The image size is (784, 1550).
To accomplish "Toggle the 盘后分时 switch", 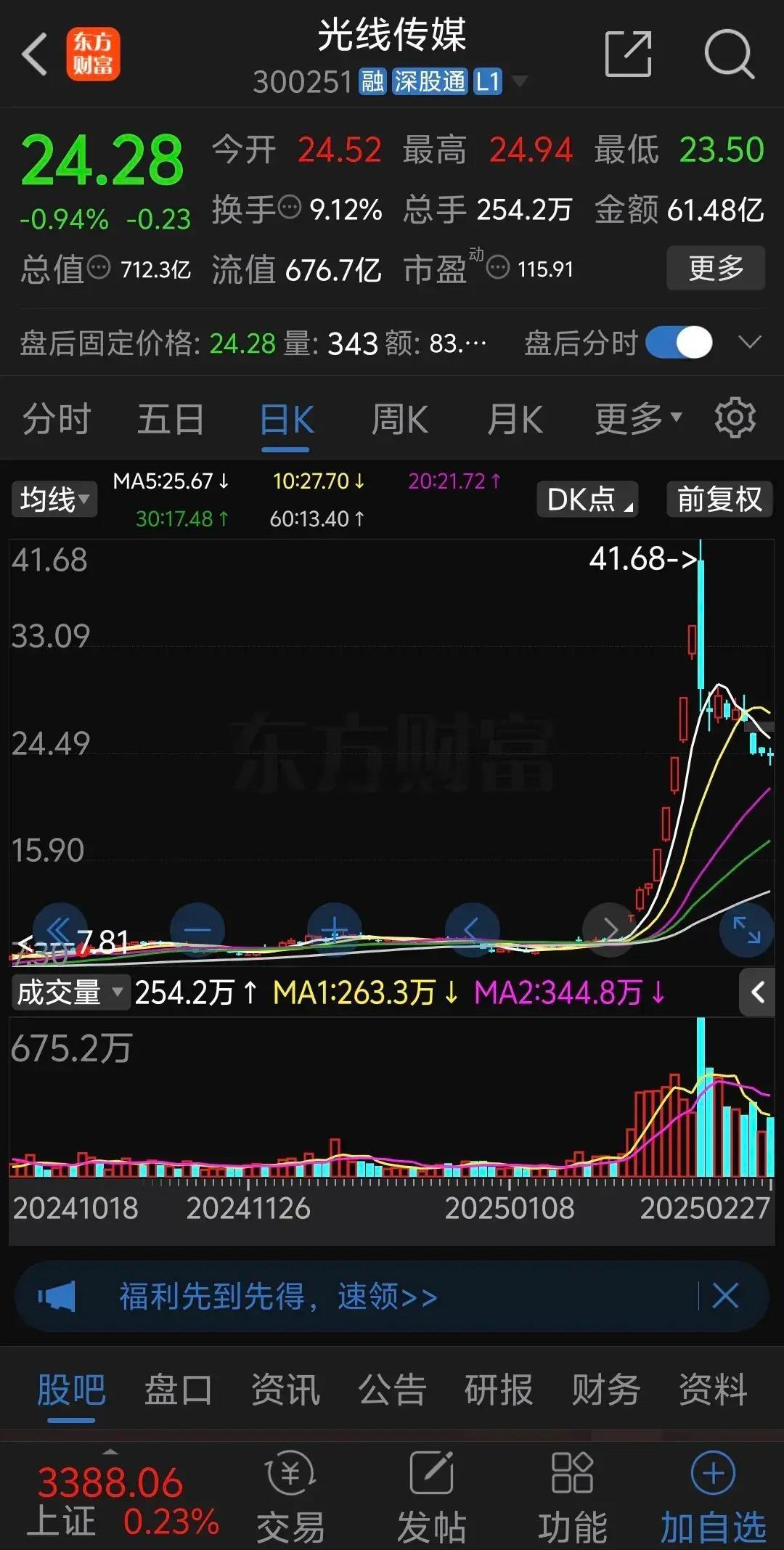I will tap(679, 343).
